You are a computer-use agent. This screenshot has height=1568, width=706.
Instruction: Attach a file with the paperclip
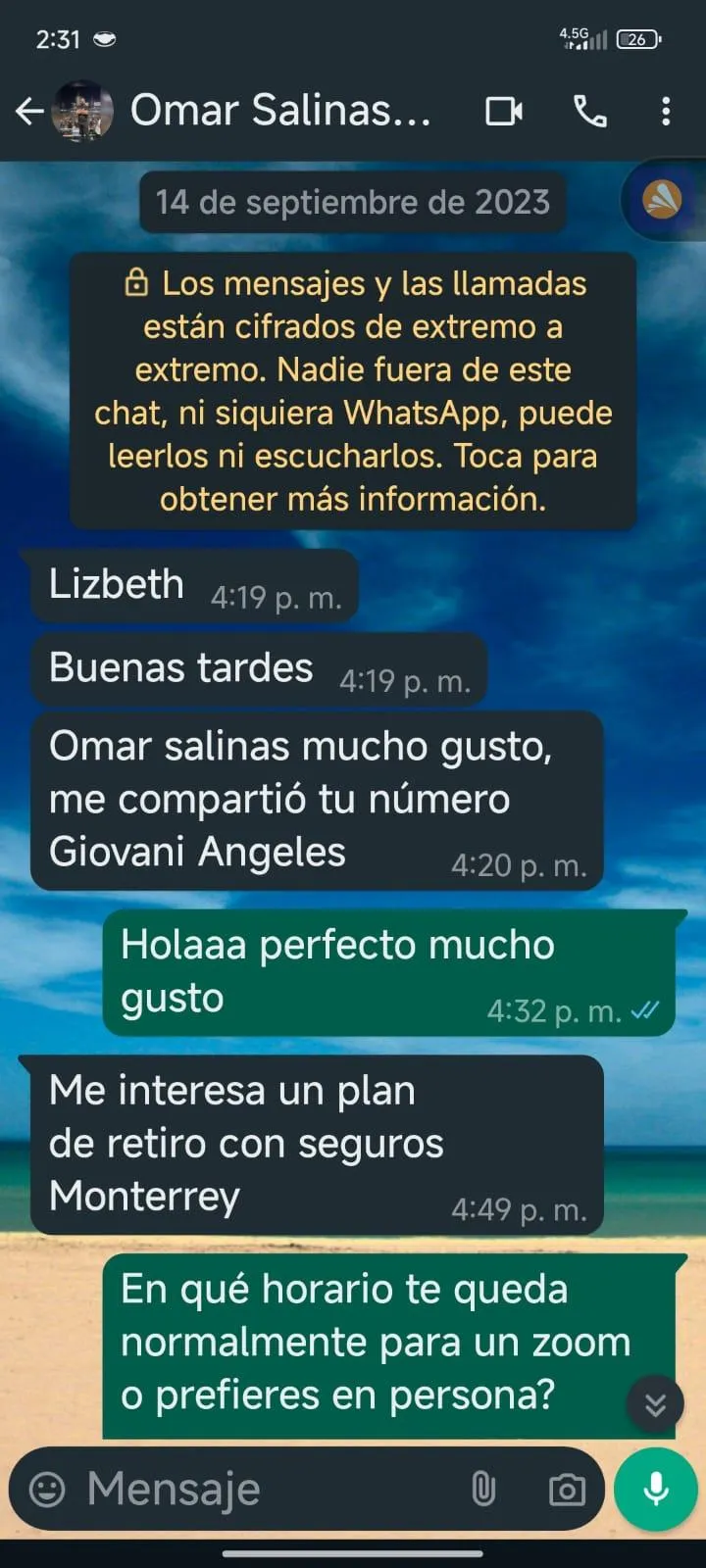(x=483, y=1490)
